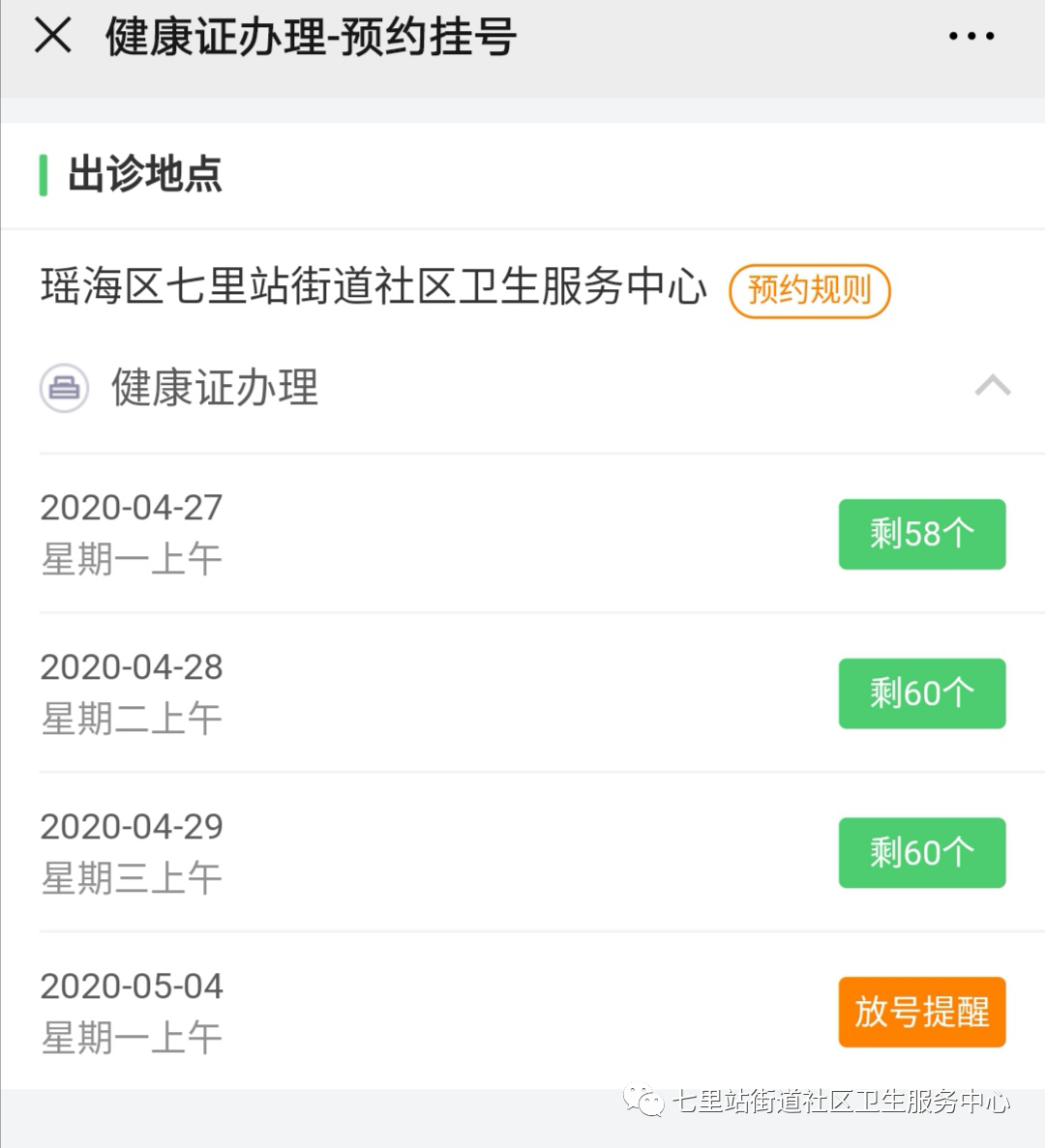Screen dimensions: 1045x1148
Task: Book the 2020-04-27 slot with 剩58个
Action: [x=921, y=534]
